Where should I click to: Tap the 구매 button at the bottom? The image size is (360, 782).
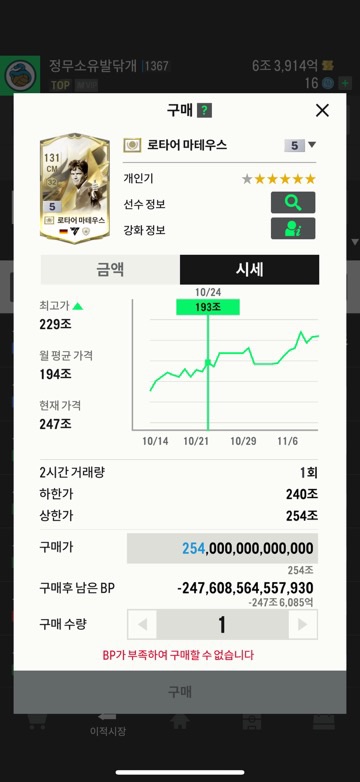180,692
